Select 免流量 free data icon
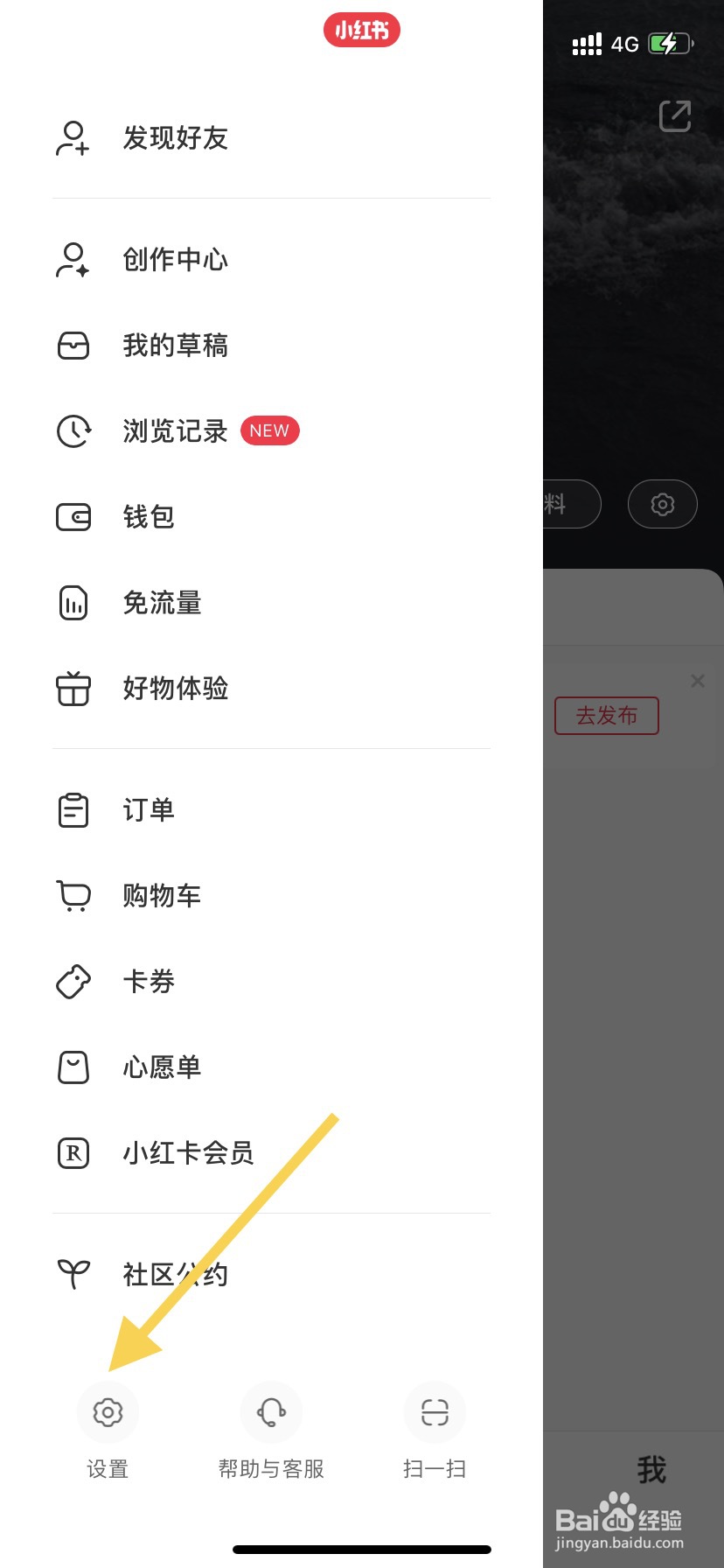724x1568 pixels. 73,602
